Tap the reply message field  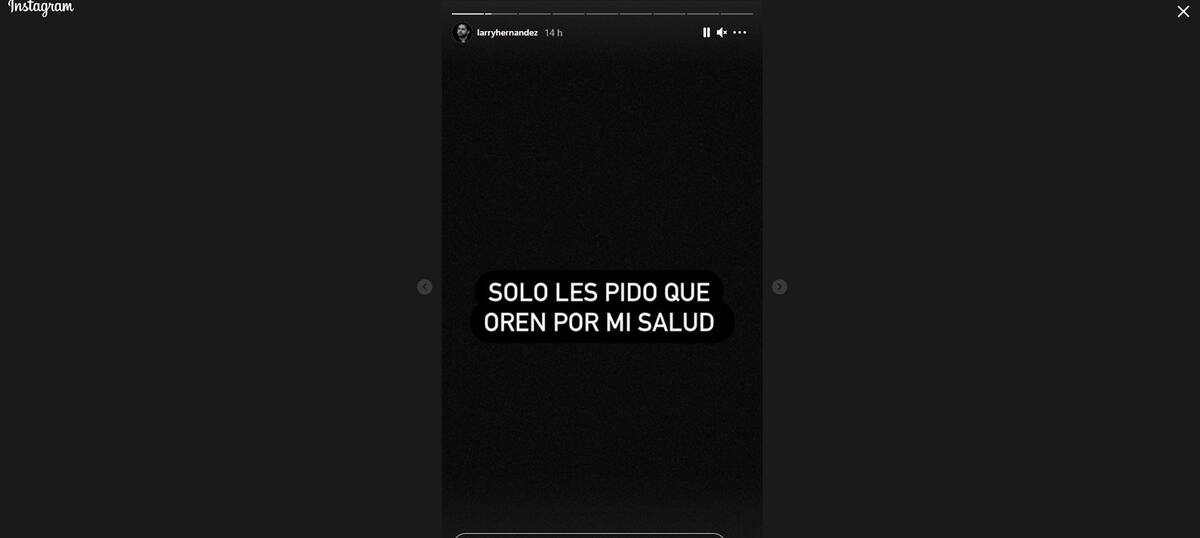(589, 535)
